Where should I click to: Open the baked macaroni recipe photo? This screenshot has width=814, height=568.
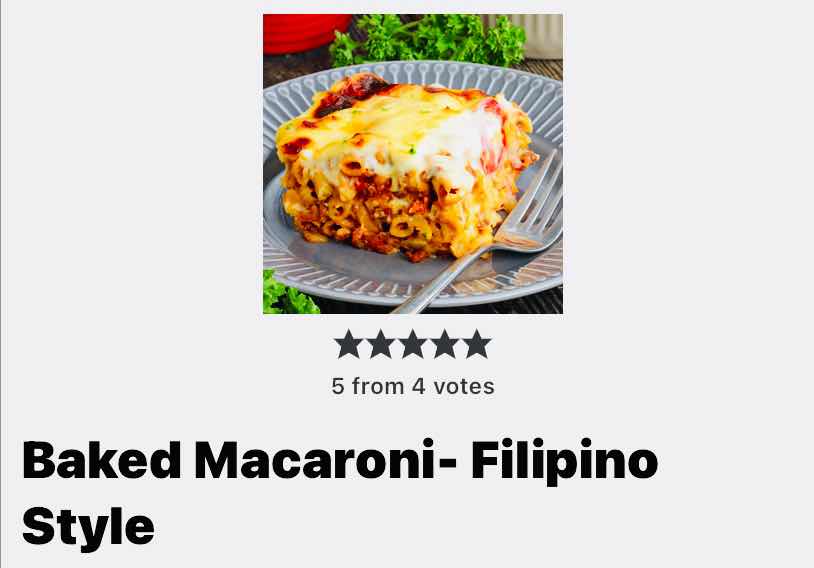click(x=412, y=164)
